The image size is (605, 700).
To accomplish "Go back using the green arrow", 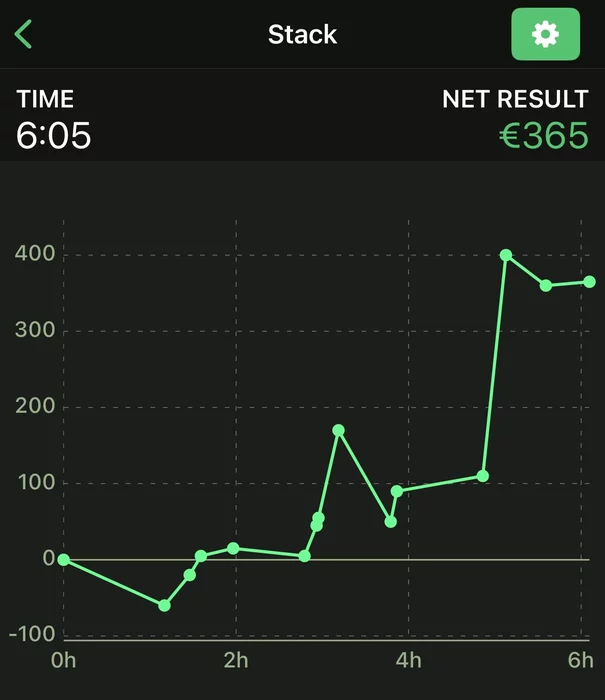I will tap(24, 34).
